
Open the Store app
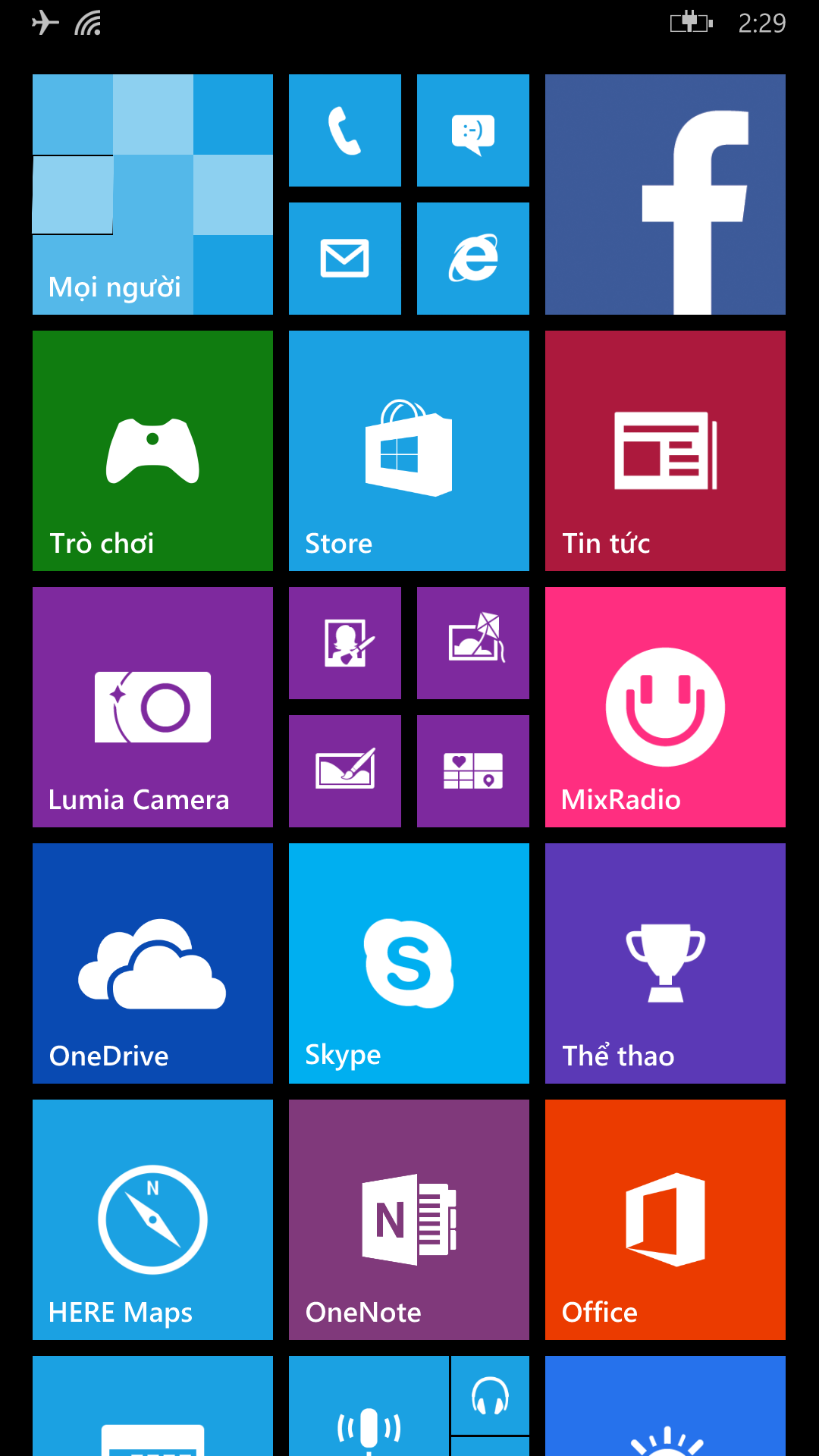click(409, 450)
